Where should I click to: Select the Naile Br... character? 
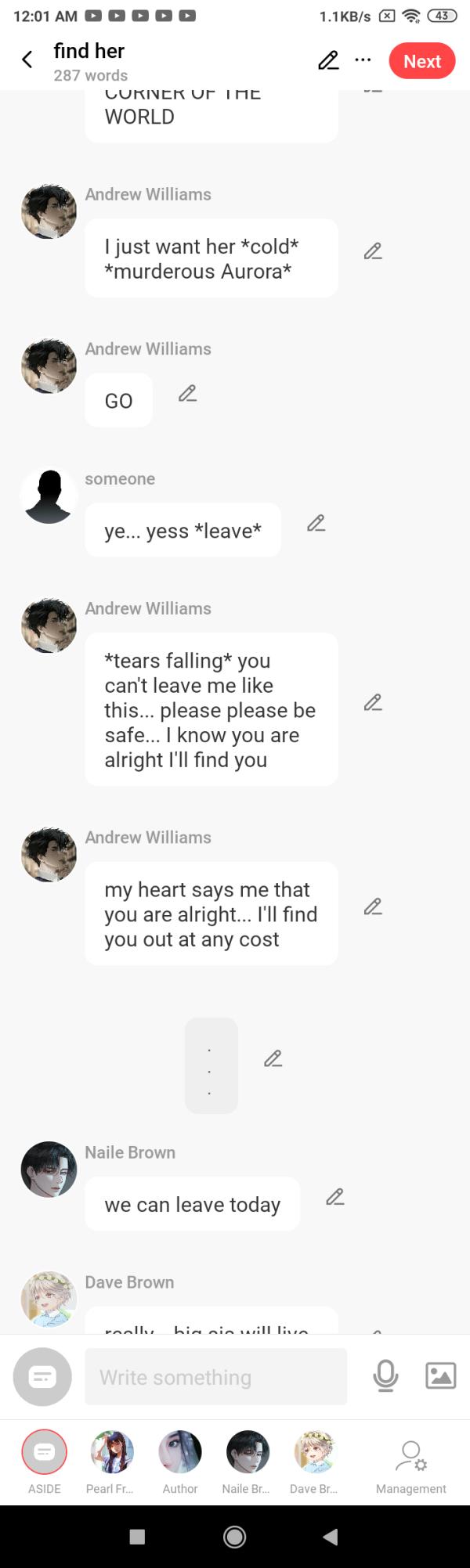(x=248, y=1461)
